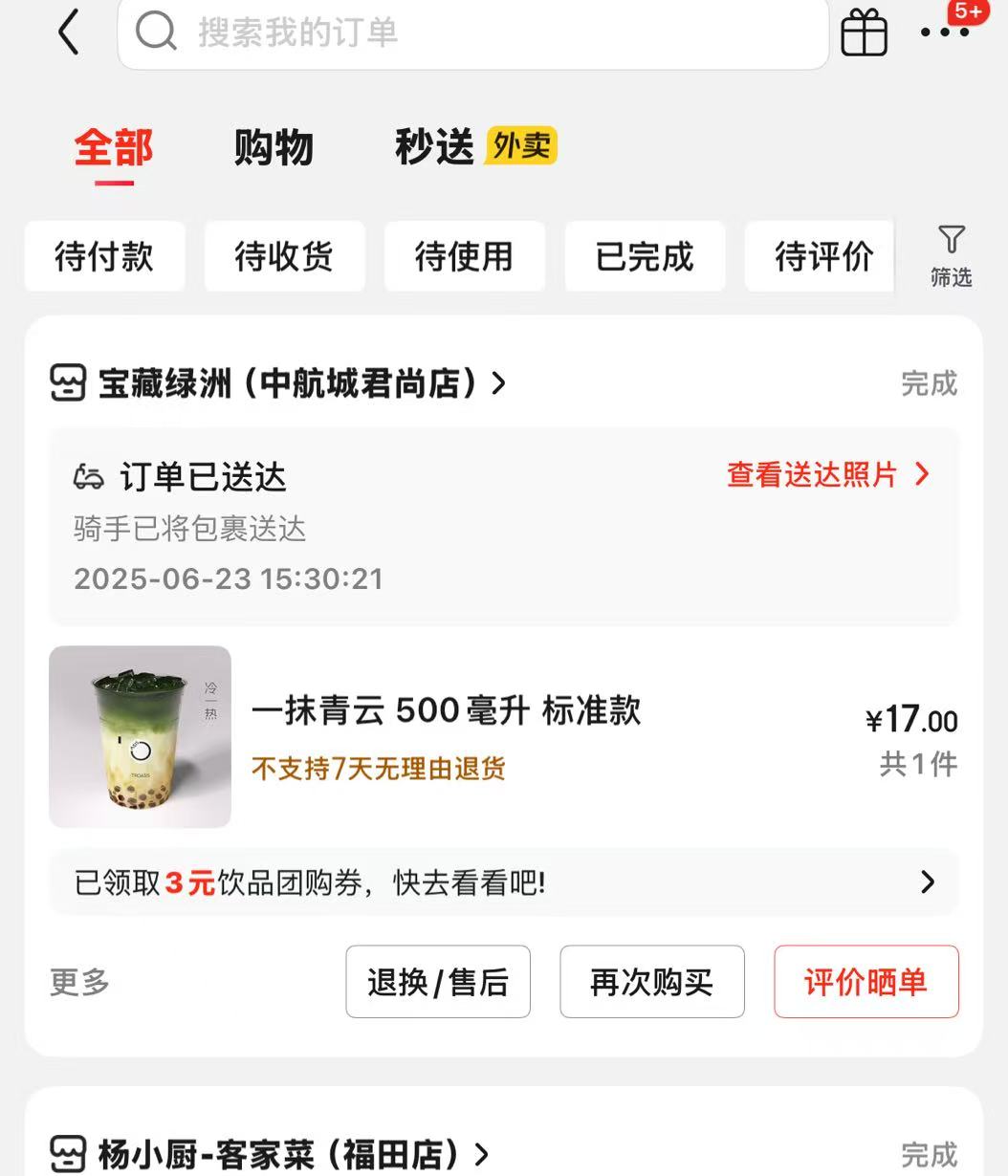Switch to the 秒送 外卖 tab

[475, 147]
